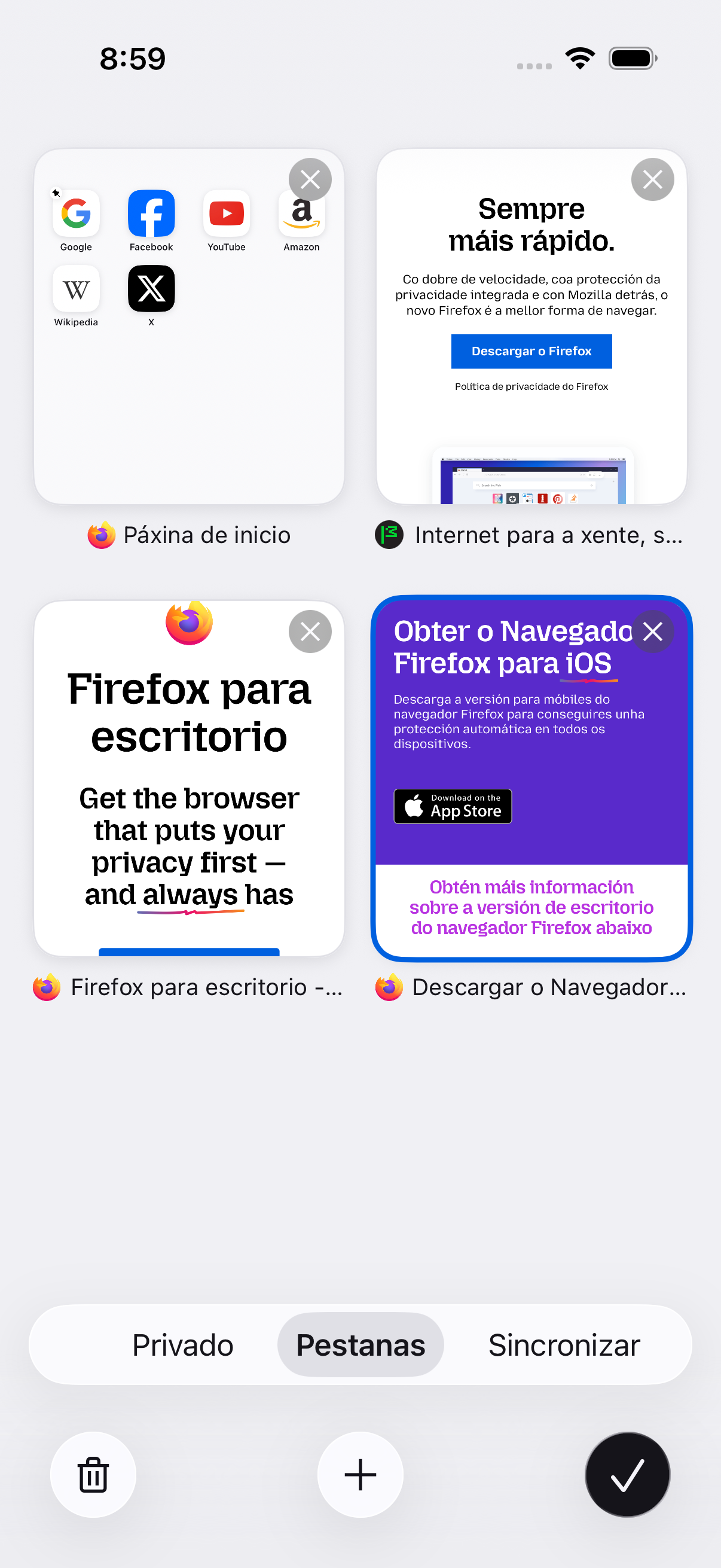Close the Firefox para escritorio tab

[310, 632]
